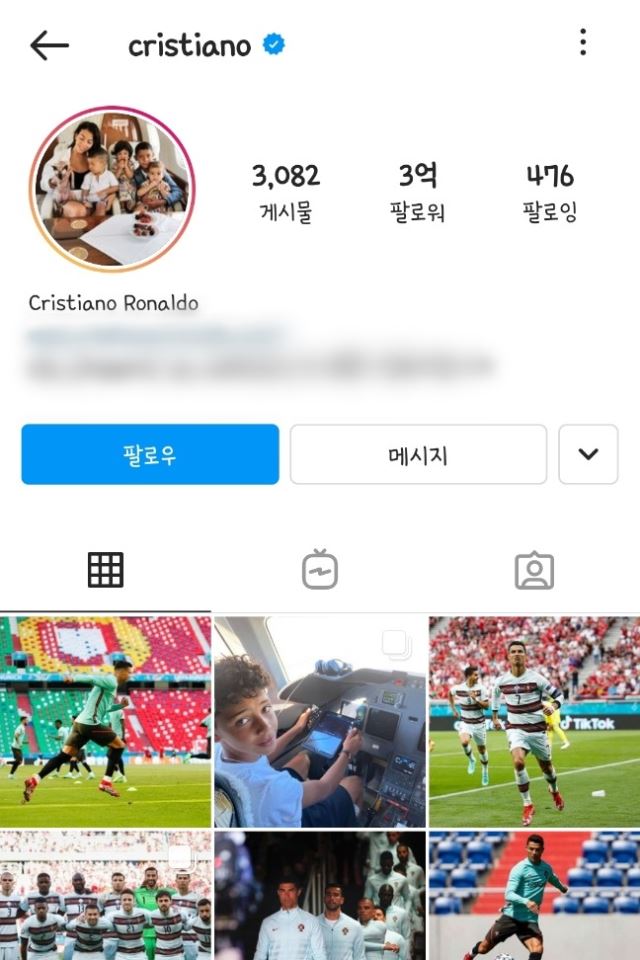Open the players in white jackets post
This screenshot has height=960, width=640.
tap(320, 895)
